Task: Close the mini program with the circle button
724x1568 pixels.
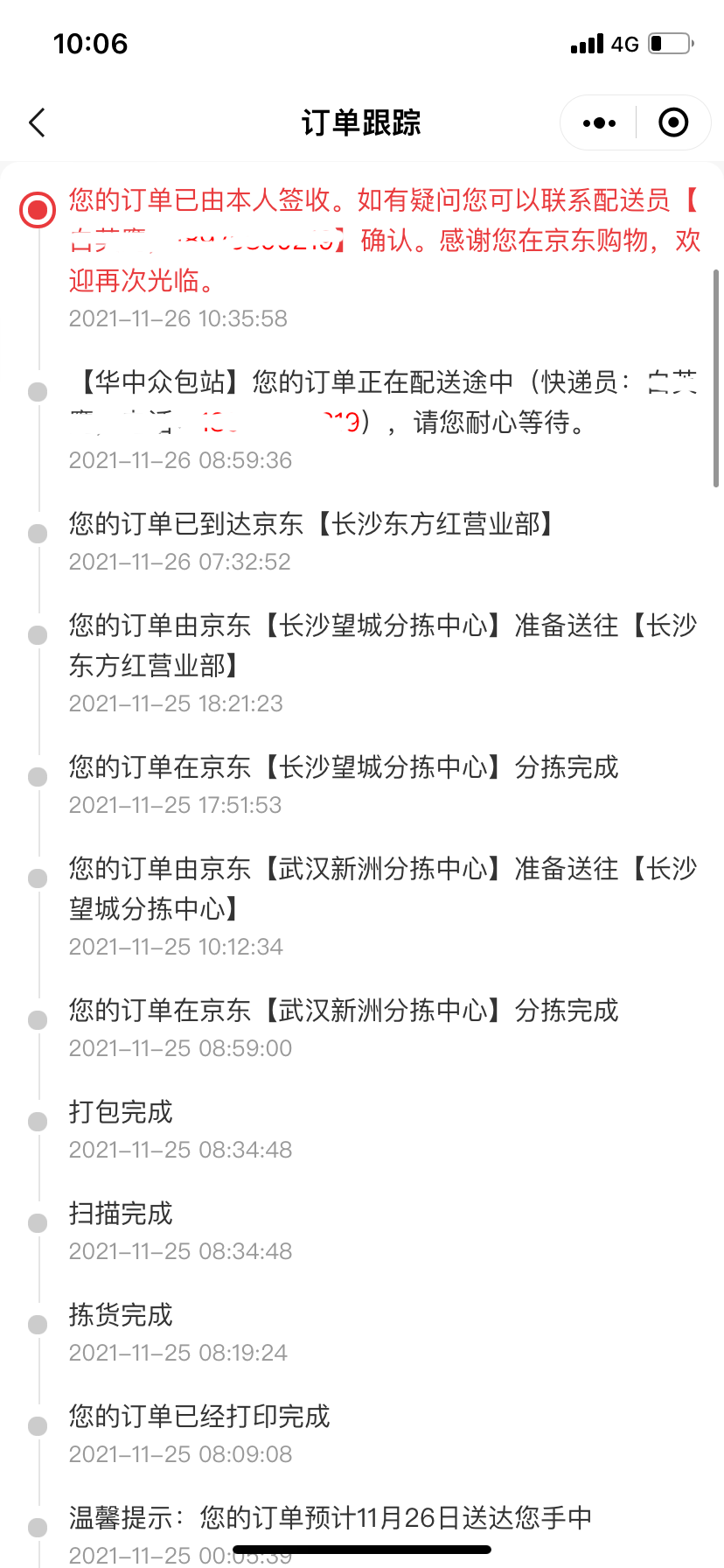Action: point(672,123)
